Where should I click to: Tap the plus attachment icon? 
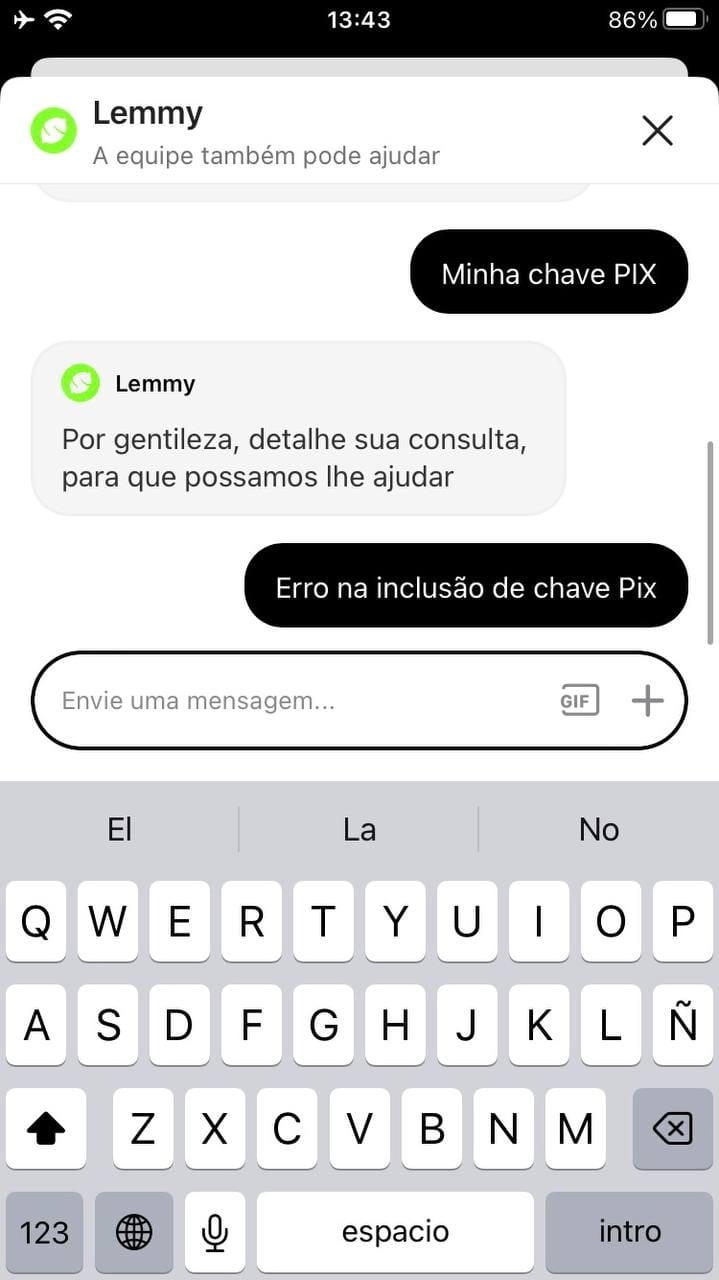pyautogui.click(x=647, y=700)
